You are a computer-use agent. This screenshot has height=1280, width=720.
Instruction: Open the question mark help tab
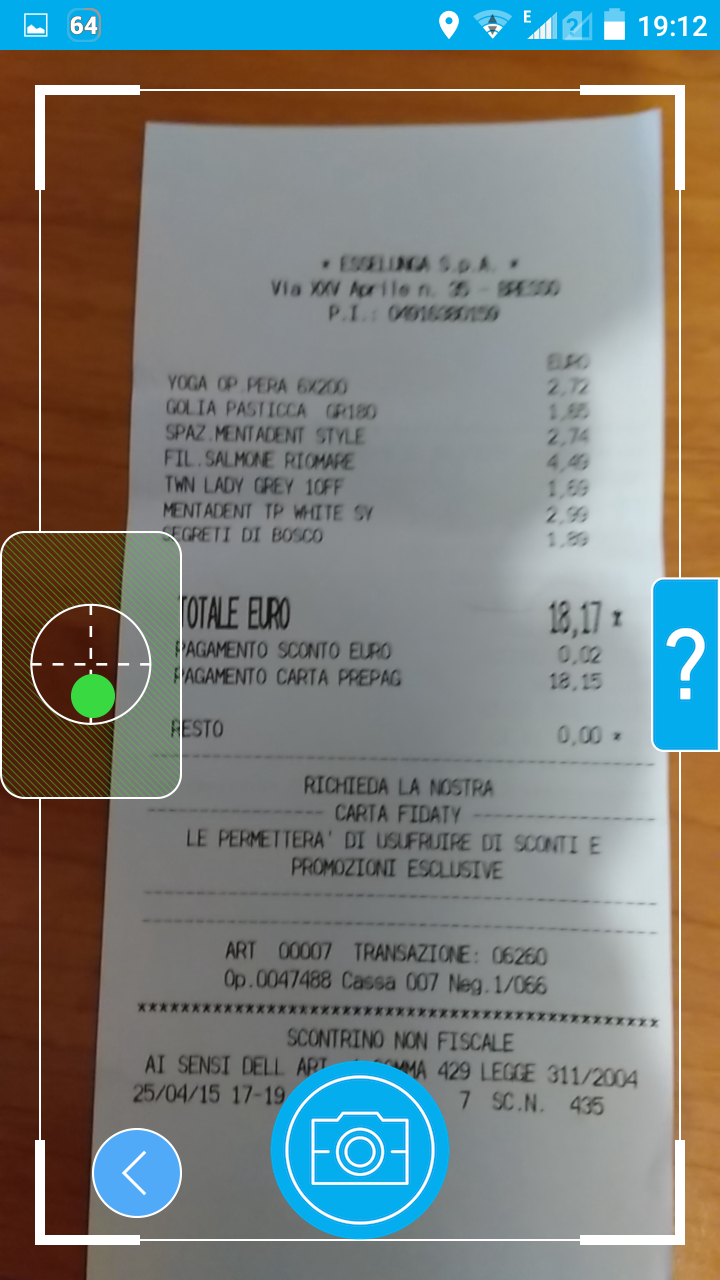coord(686,664)
